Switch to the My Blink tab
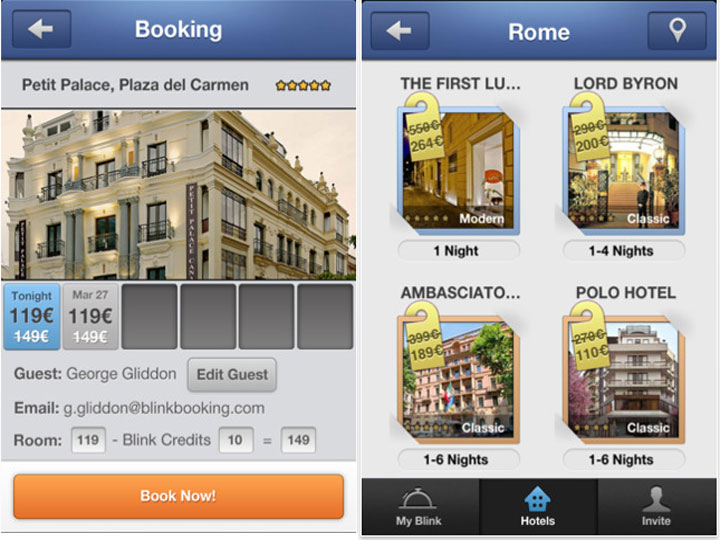The image size is (720, 540). point(419,508)
